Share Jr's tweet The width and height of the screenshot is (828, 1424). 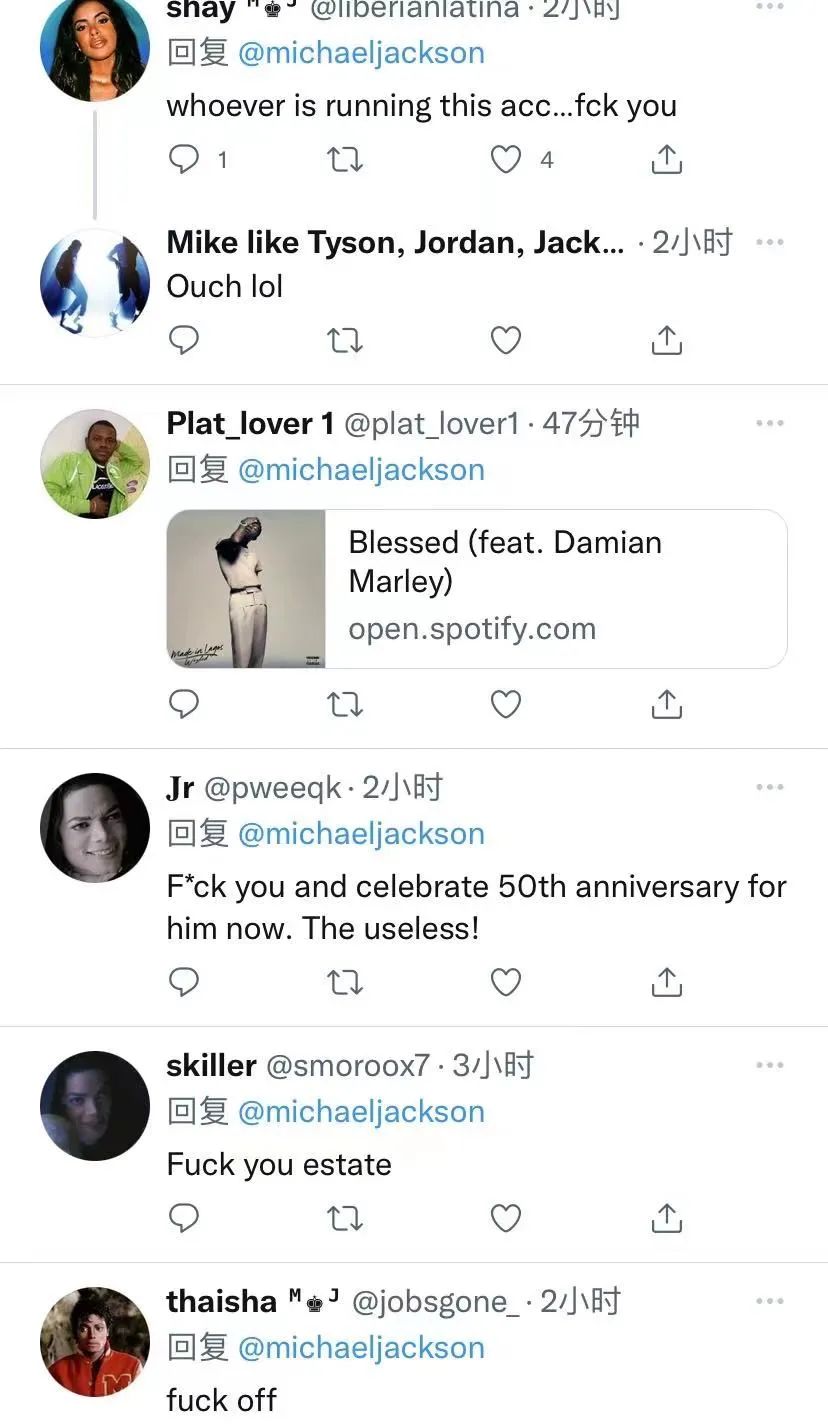pos(666,983)
